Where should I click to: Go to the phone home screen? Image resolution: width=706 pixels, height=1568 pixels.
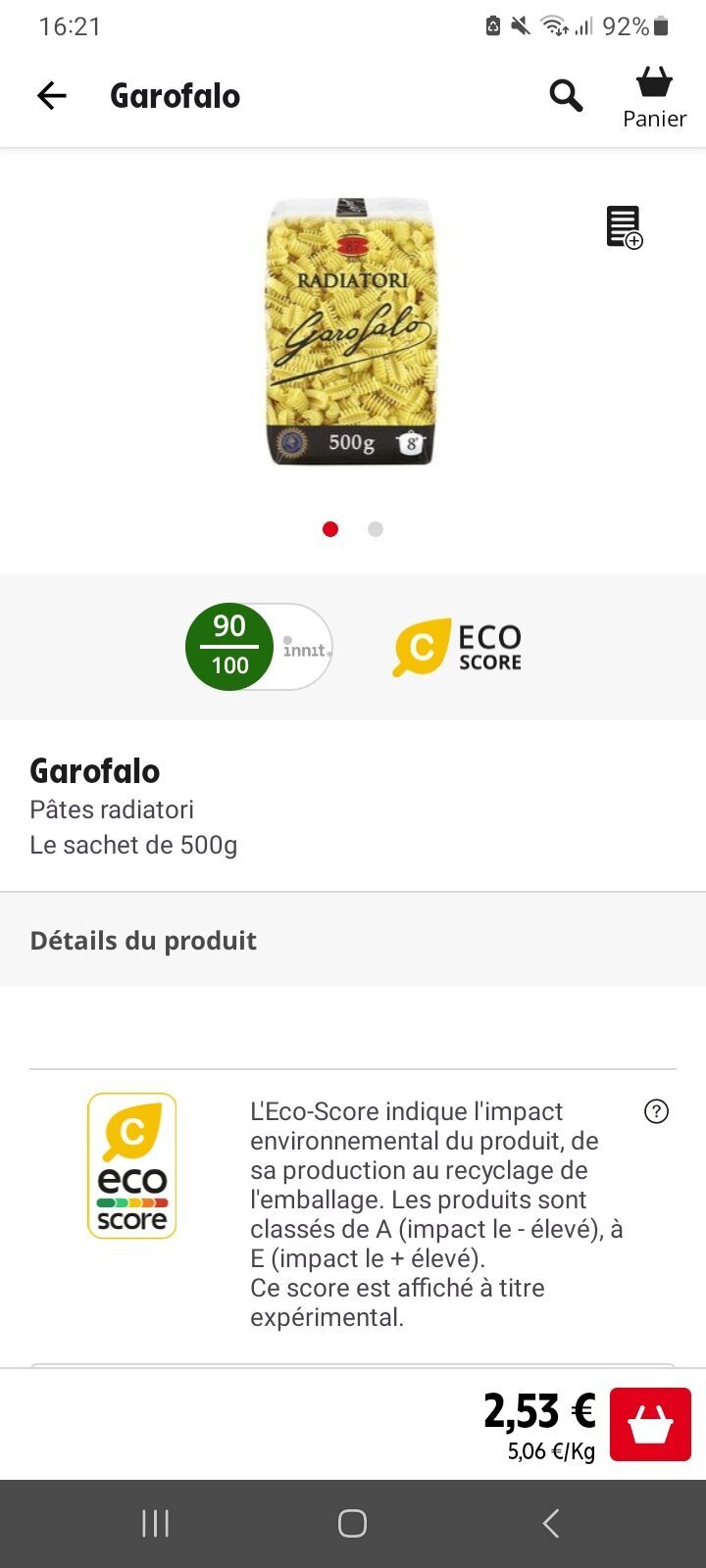352,1523
